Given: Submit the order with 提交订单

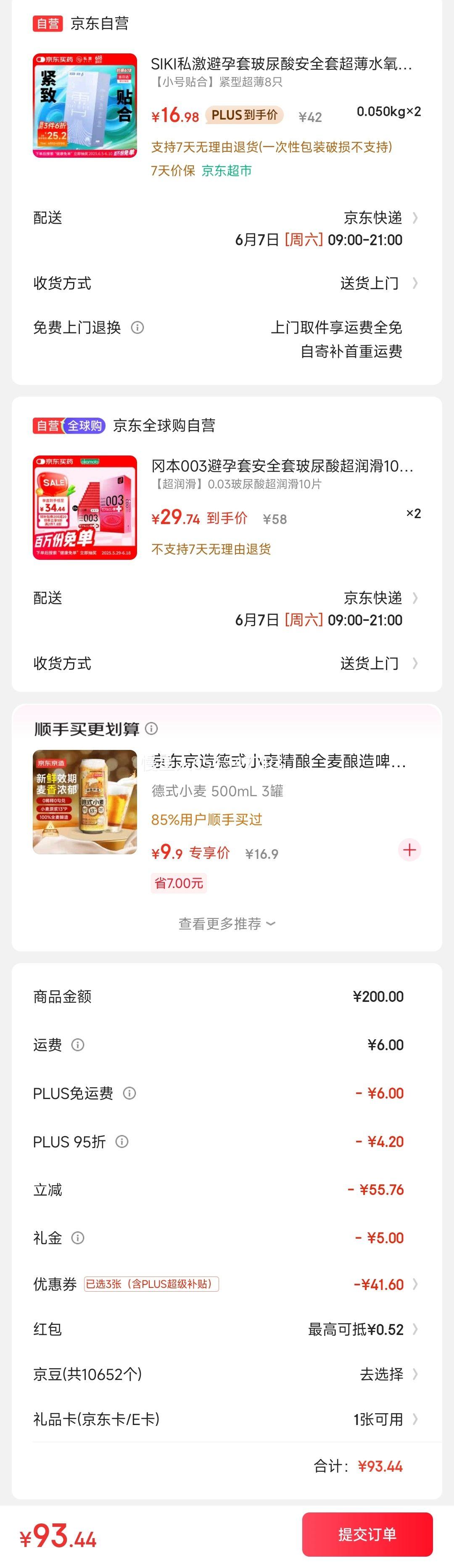Looking at the screenshot, I should point(367,1534).
